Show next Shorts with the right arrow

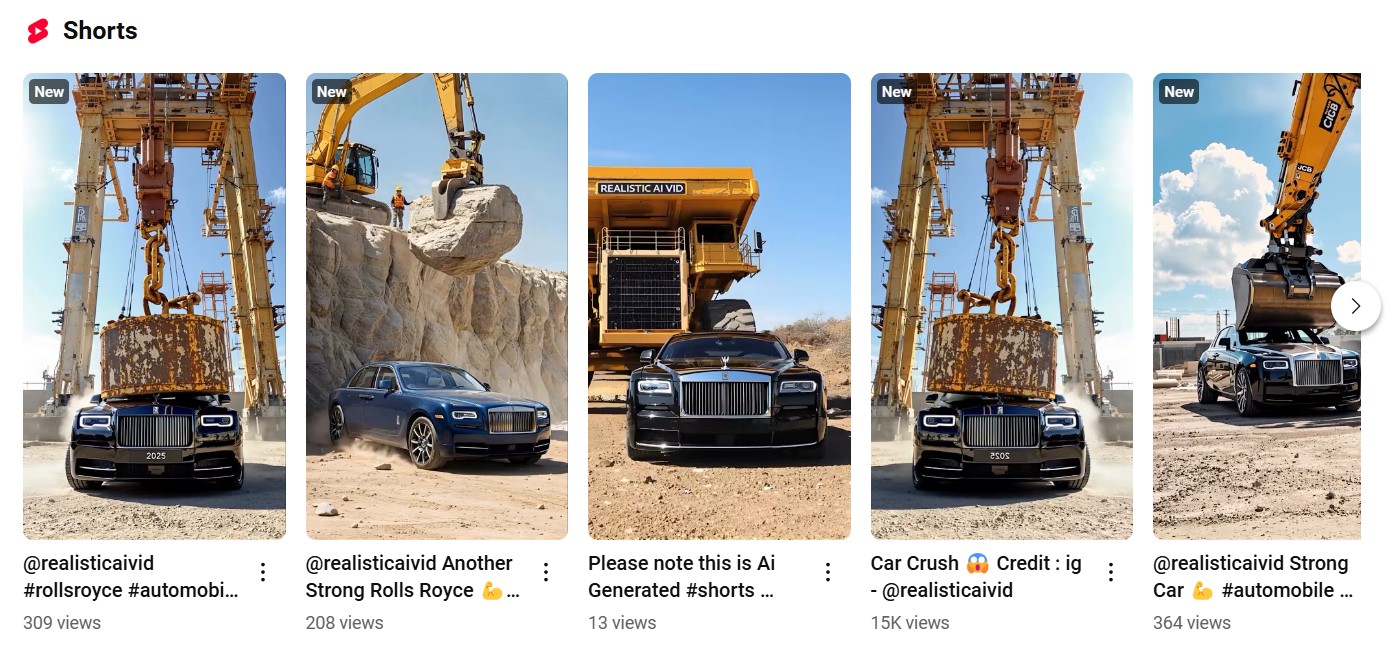click(x=1355, y=306)
